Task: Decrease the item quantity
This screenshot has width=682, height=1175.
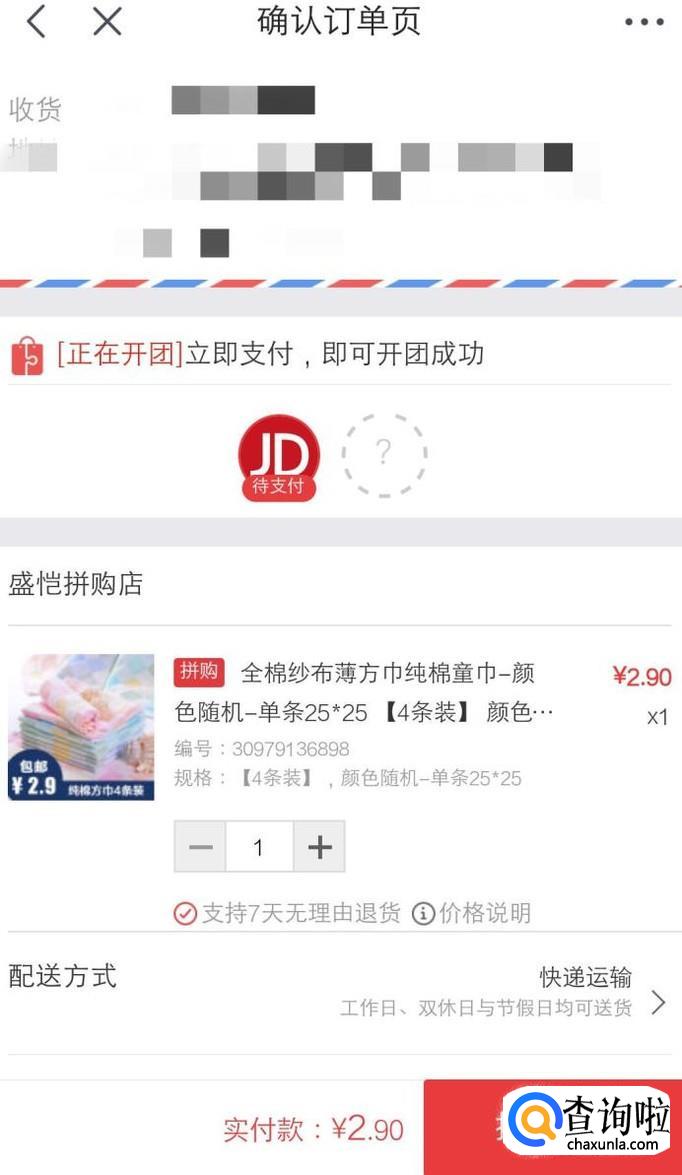Action: pos(201,847)
